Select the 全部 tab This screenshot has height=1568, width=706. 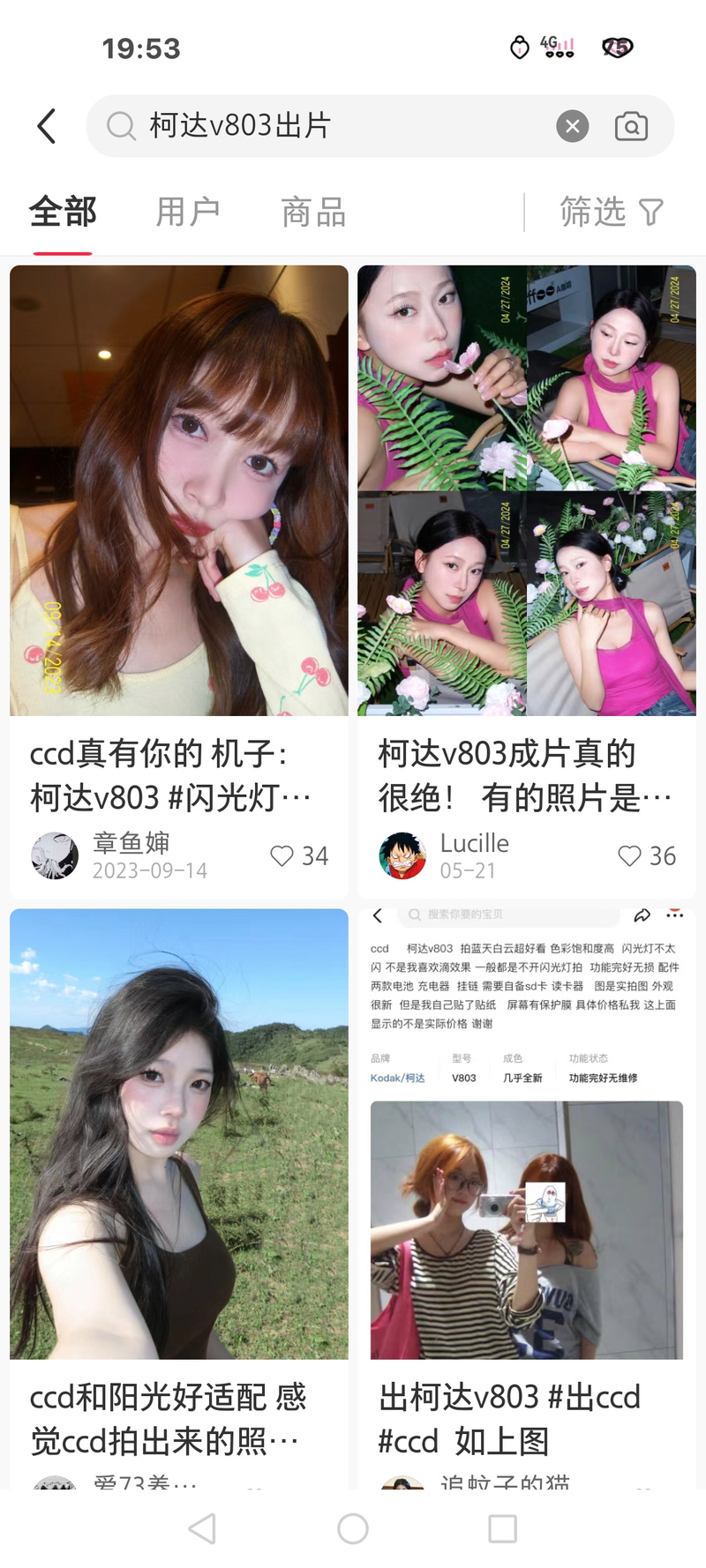63,213
